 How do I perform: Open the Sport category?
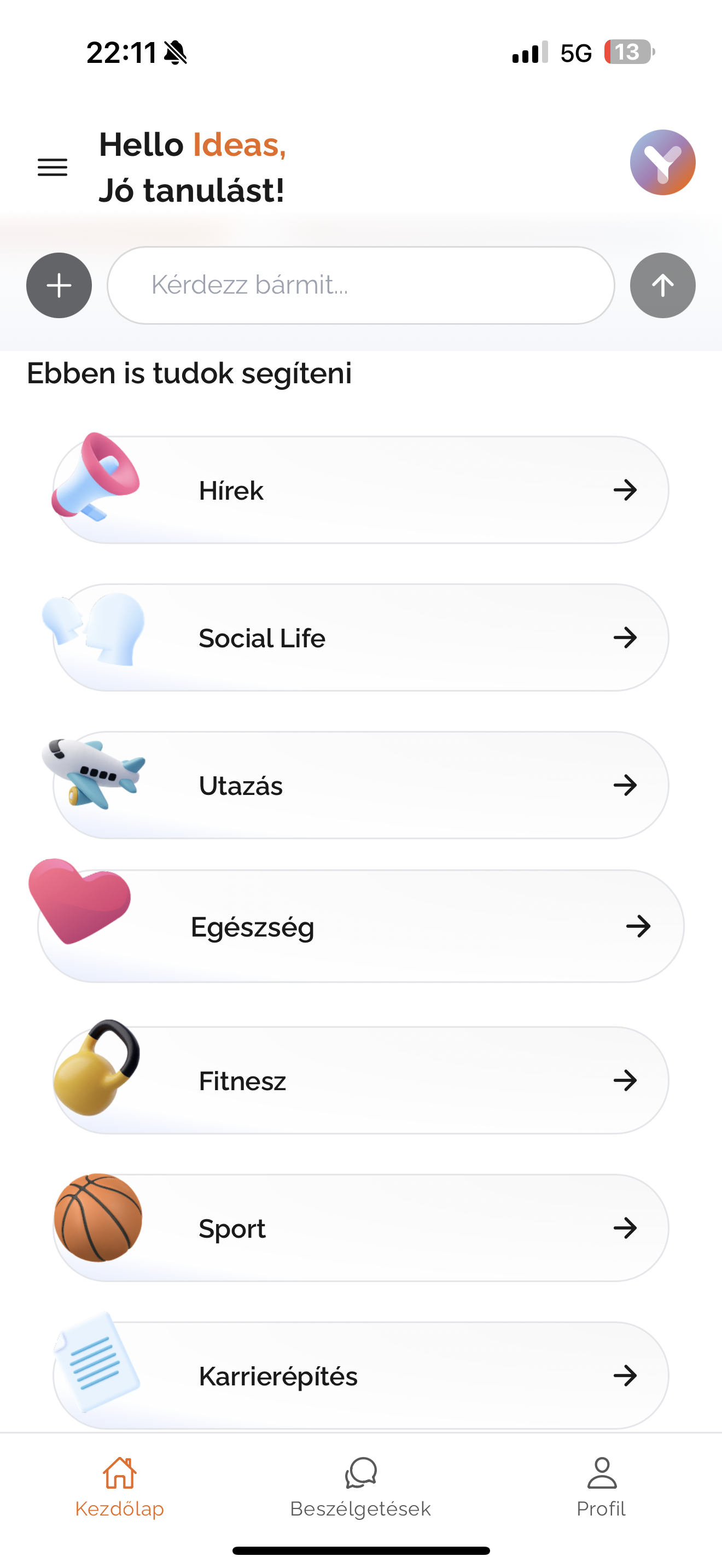click(360, 1228)
